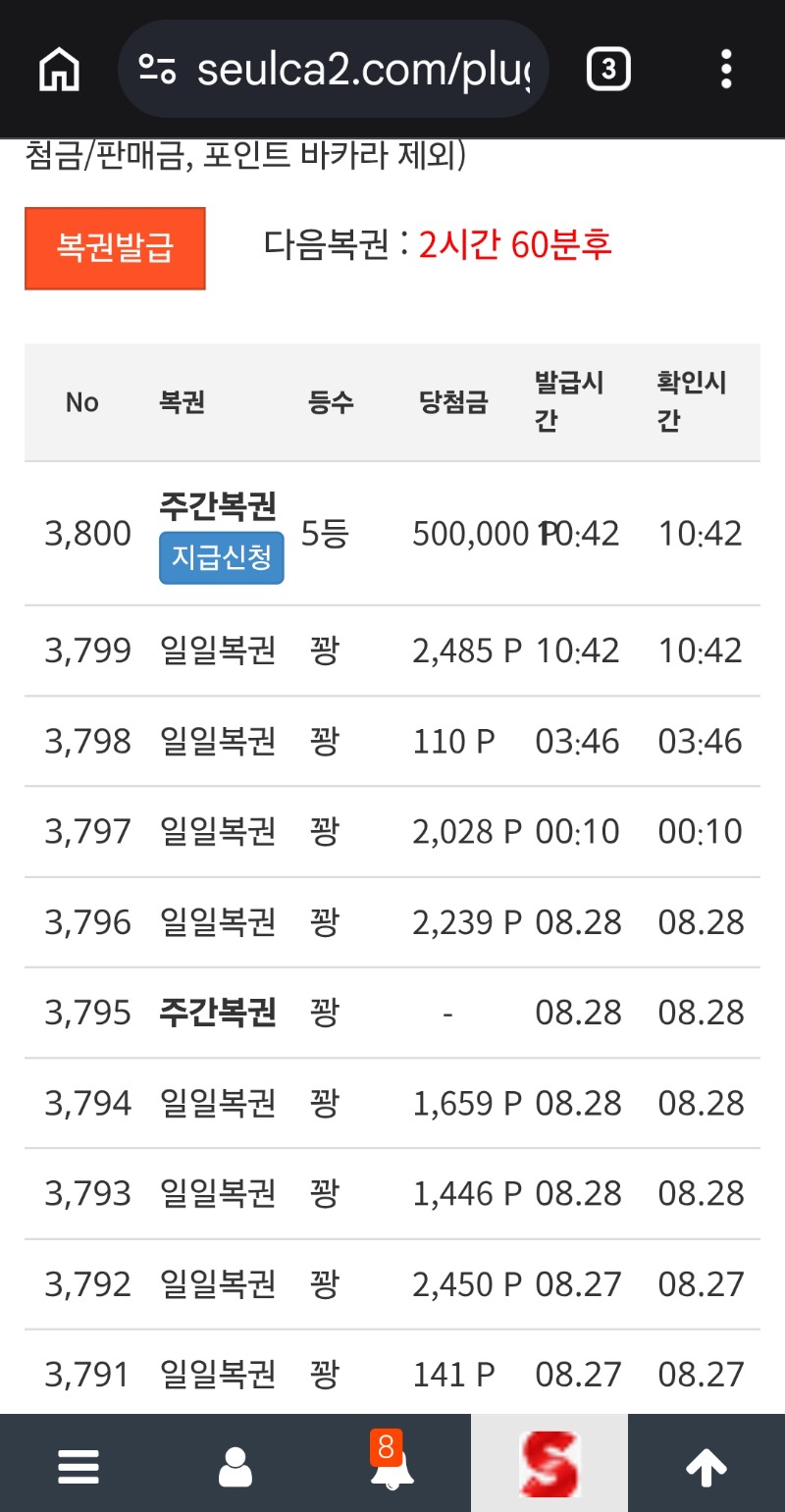Tap the up arrow to return to the top
Screen dimensions: 785x1512
click(706, 1467)
